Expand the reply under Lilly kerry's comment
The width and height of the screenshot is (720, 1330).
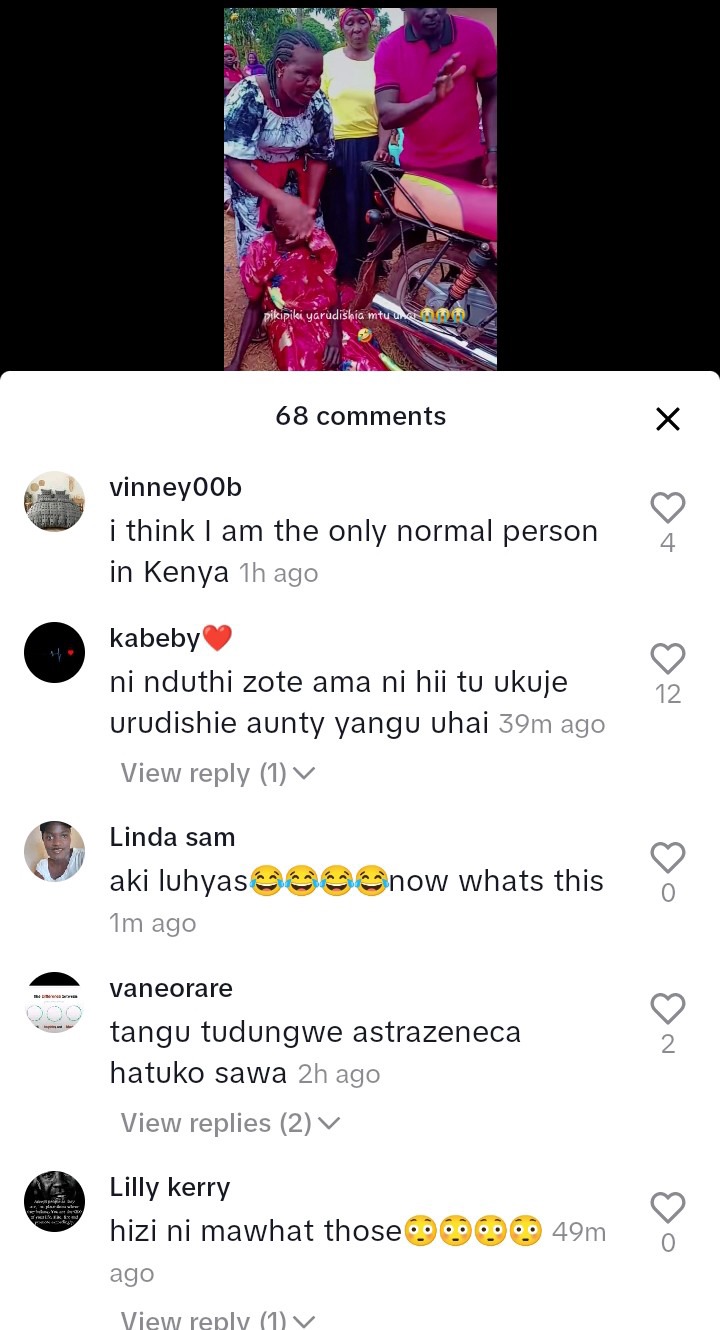[x=217, y=1320]
